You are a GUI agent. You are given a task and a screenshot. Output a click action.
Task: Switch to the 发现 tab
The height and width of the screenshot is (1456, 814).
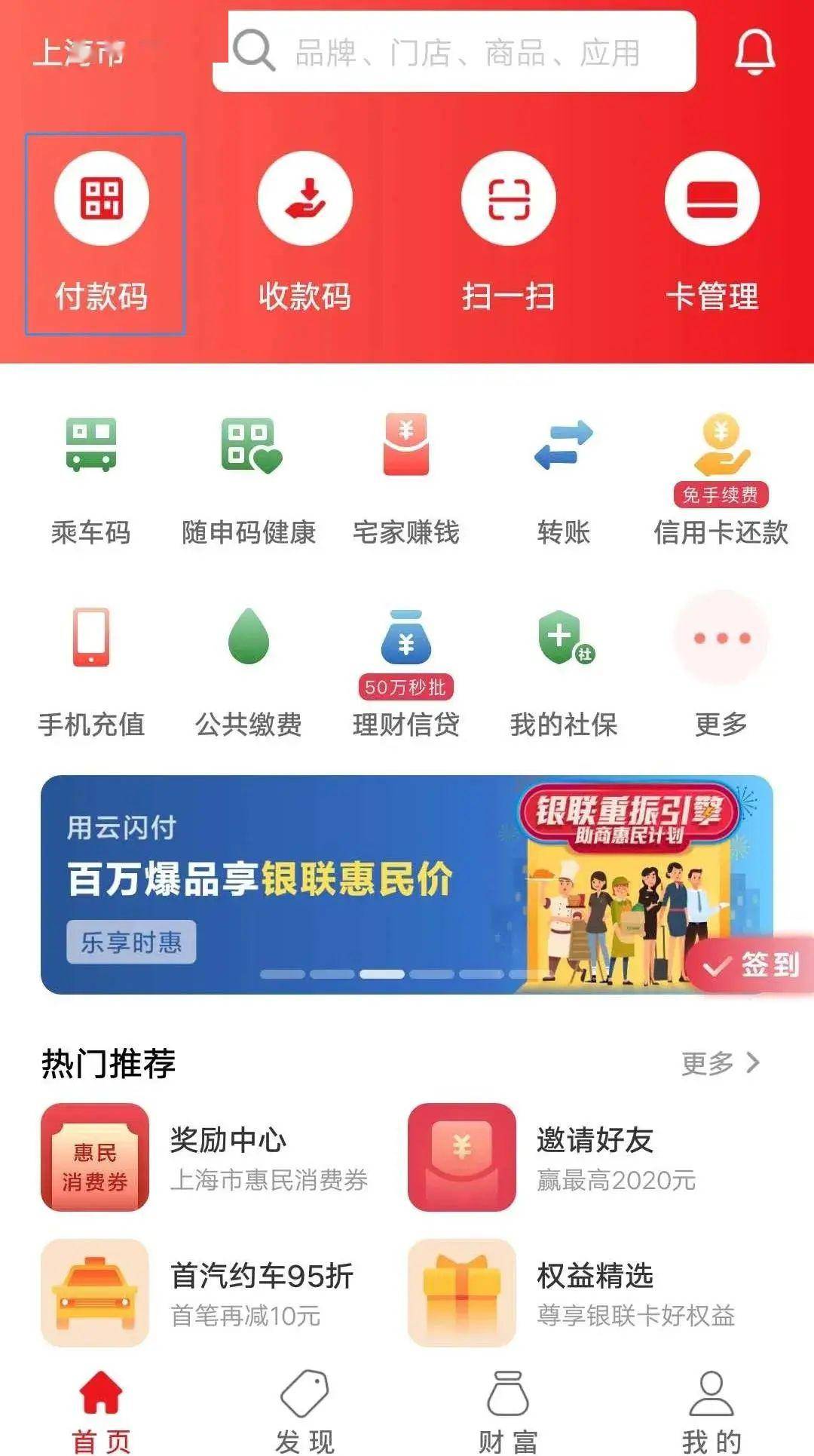(305, 1410)
